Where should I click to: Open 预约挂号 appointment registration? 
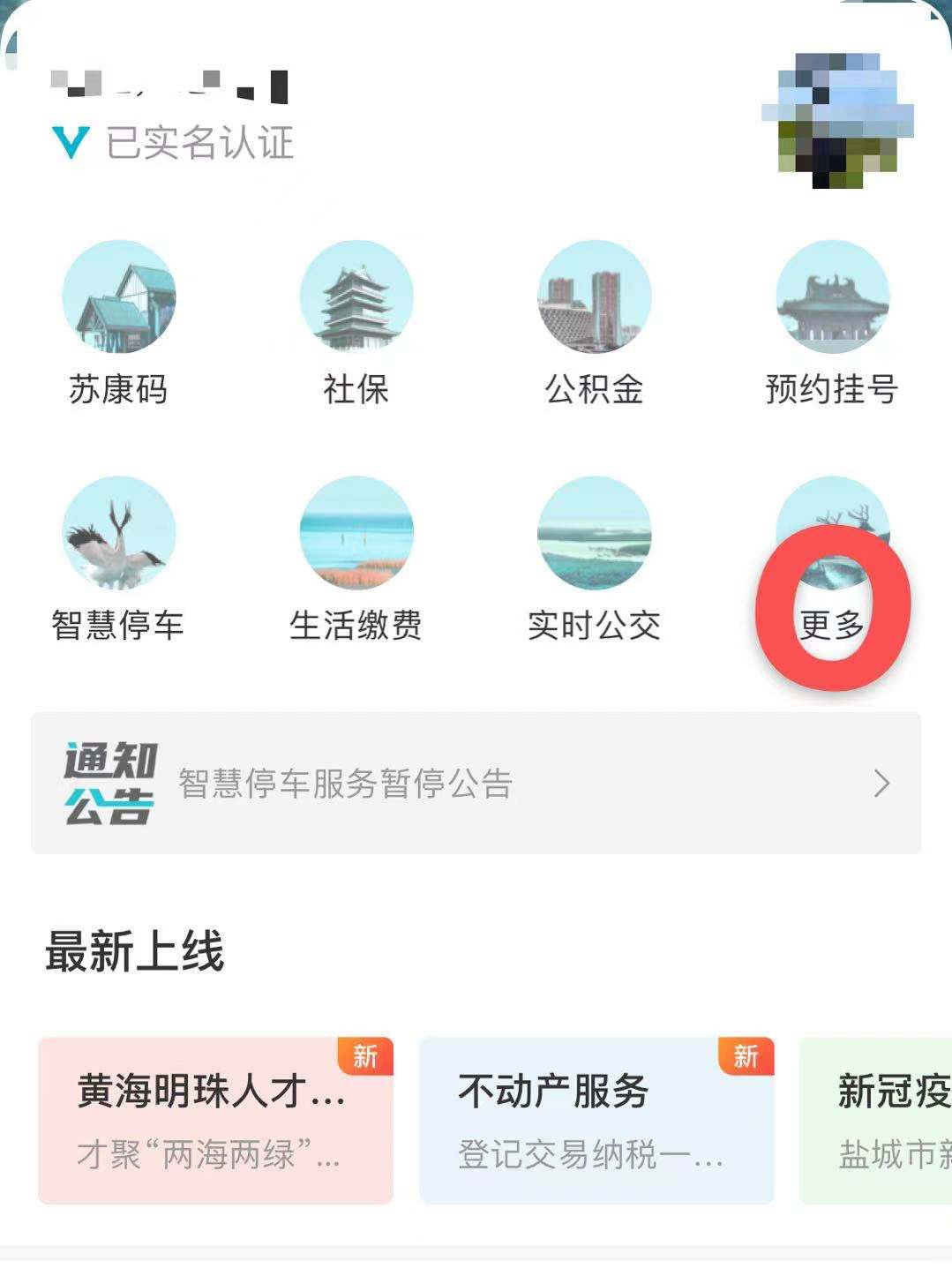[x=832, y=297]
